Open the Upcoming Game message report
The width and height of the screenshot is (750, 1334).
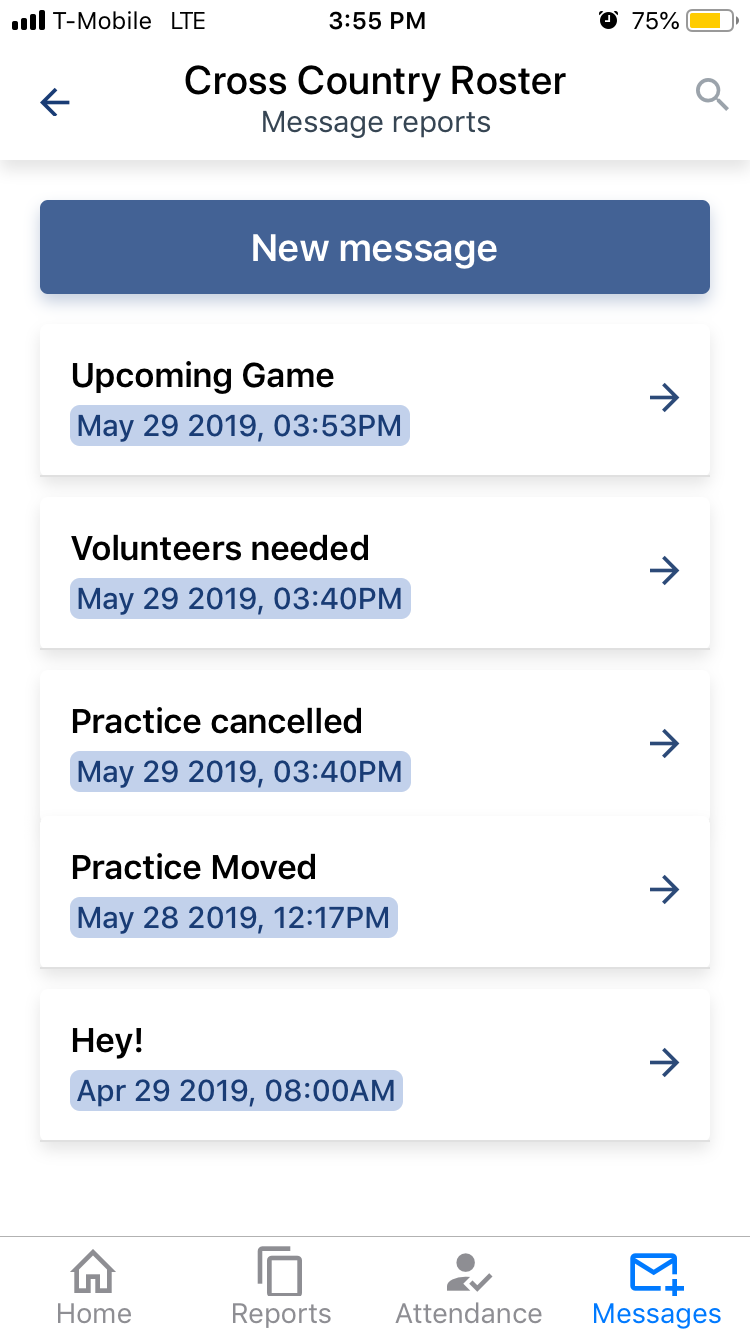[375, 399]
